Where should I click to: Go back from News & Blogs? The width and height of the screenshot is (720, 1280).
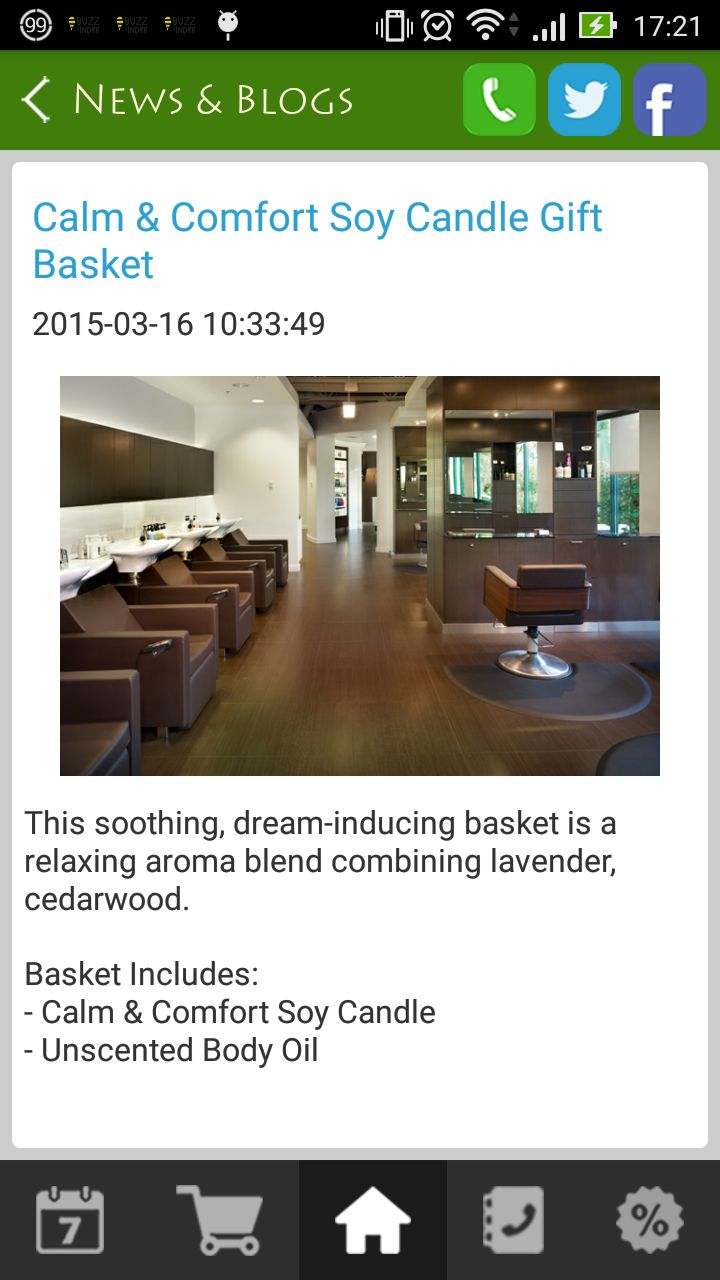pos(36,100)
